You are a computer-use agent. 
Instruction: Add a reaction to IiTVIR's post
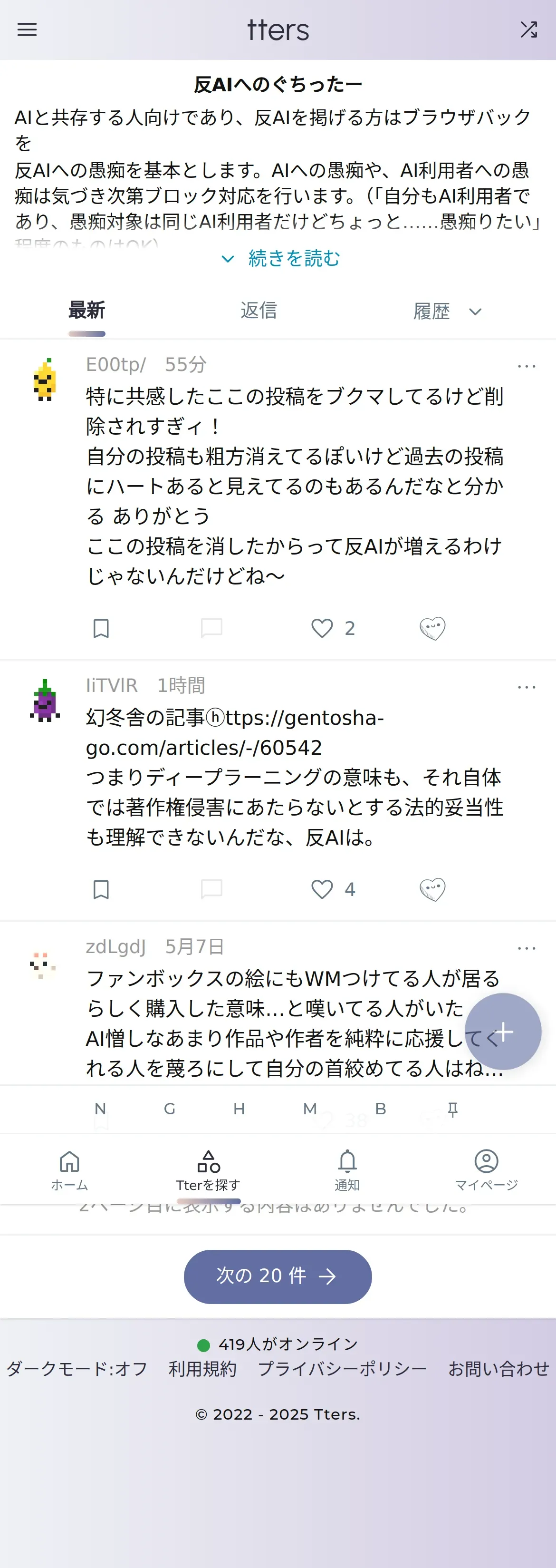coord(432,889)
